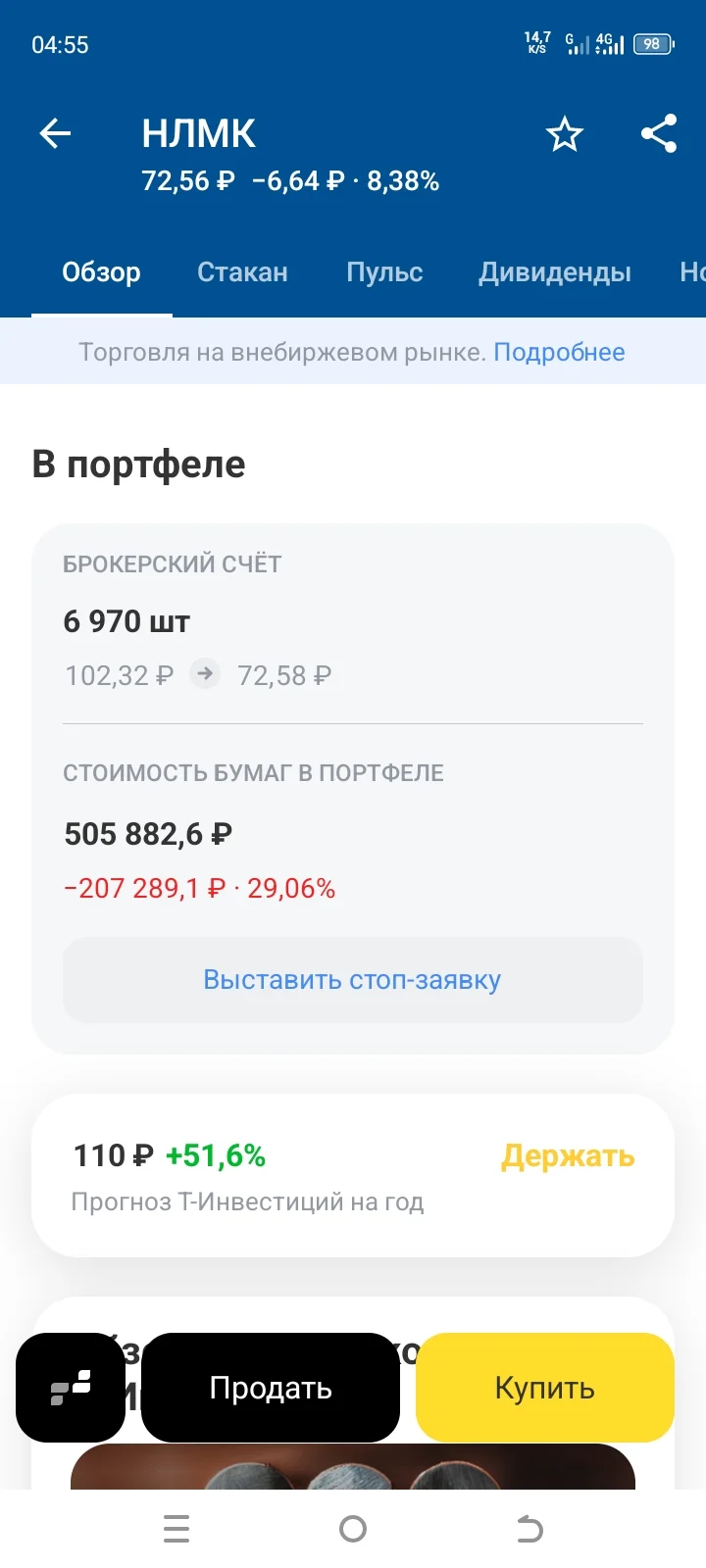Screen dimensions: 706x1568
Task: Open the Т-Инвестиций yearly forecast card
Action: click(x=353, y=1175)
